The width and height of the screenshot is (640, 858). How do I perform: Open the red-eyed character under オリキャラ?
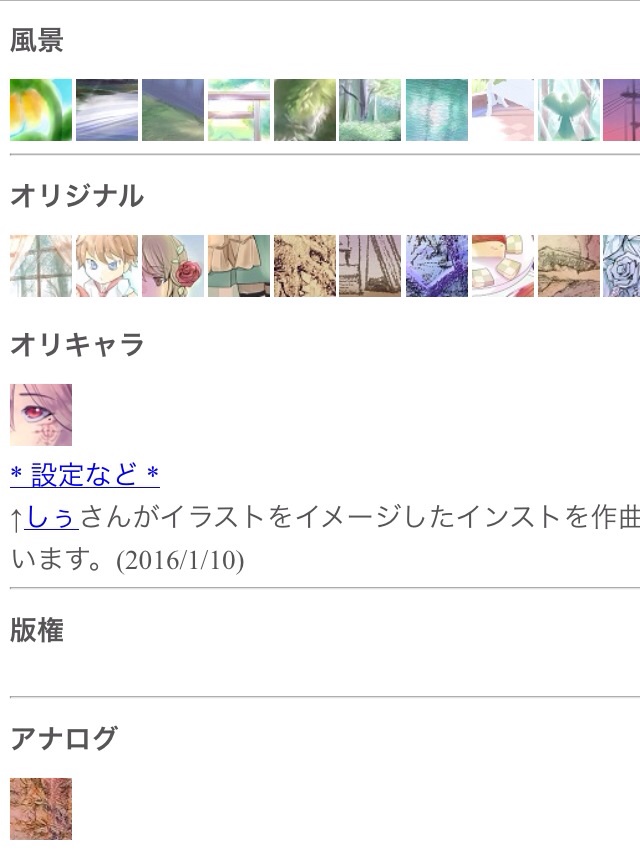pyautogui.click(x=41, y=415)
